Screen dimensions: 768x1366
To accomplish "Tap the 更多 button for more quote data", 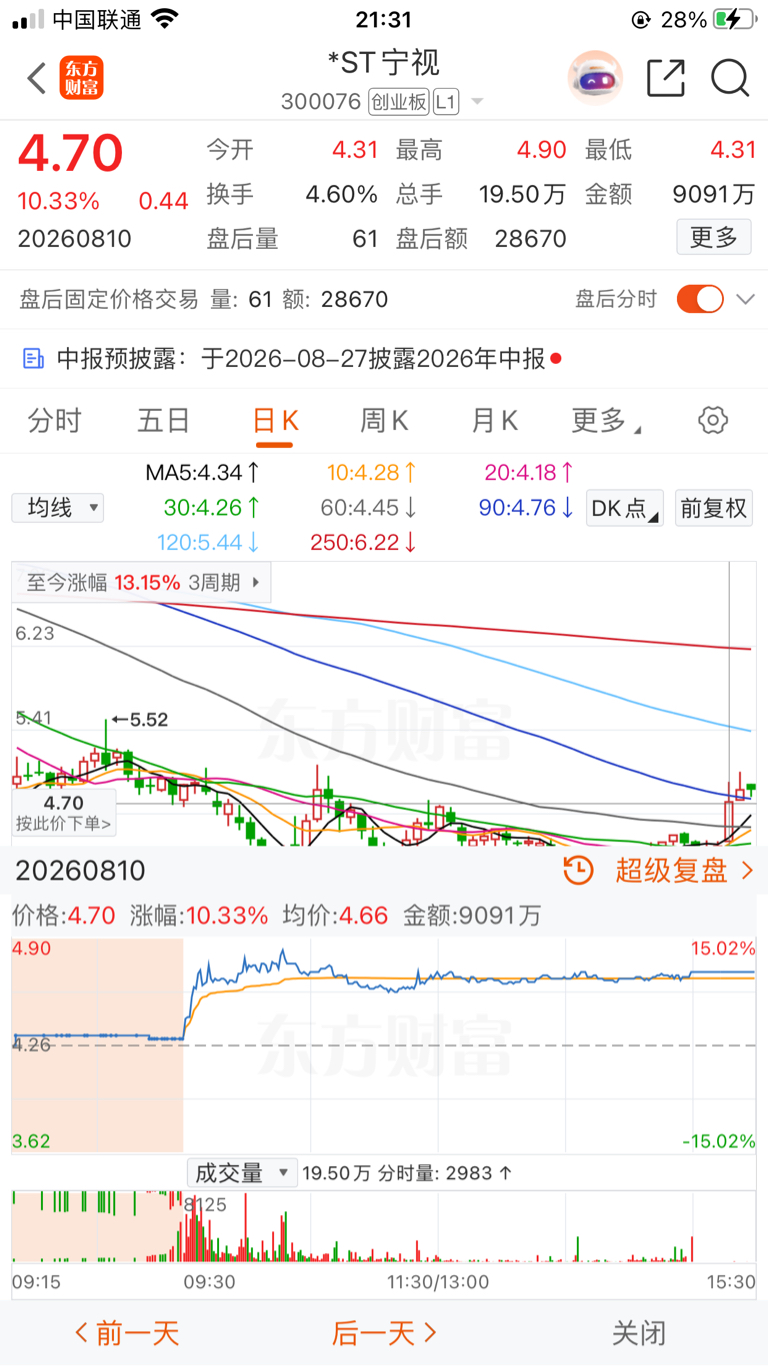I will [714, 237].
